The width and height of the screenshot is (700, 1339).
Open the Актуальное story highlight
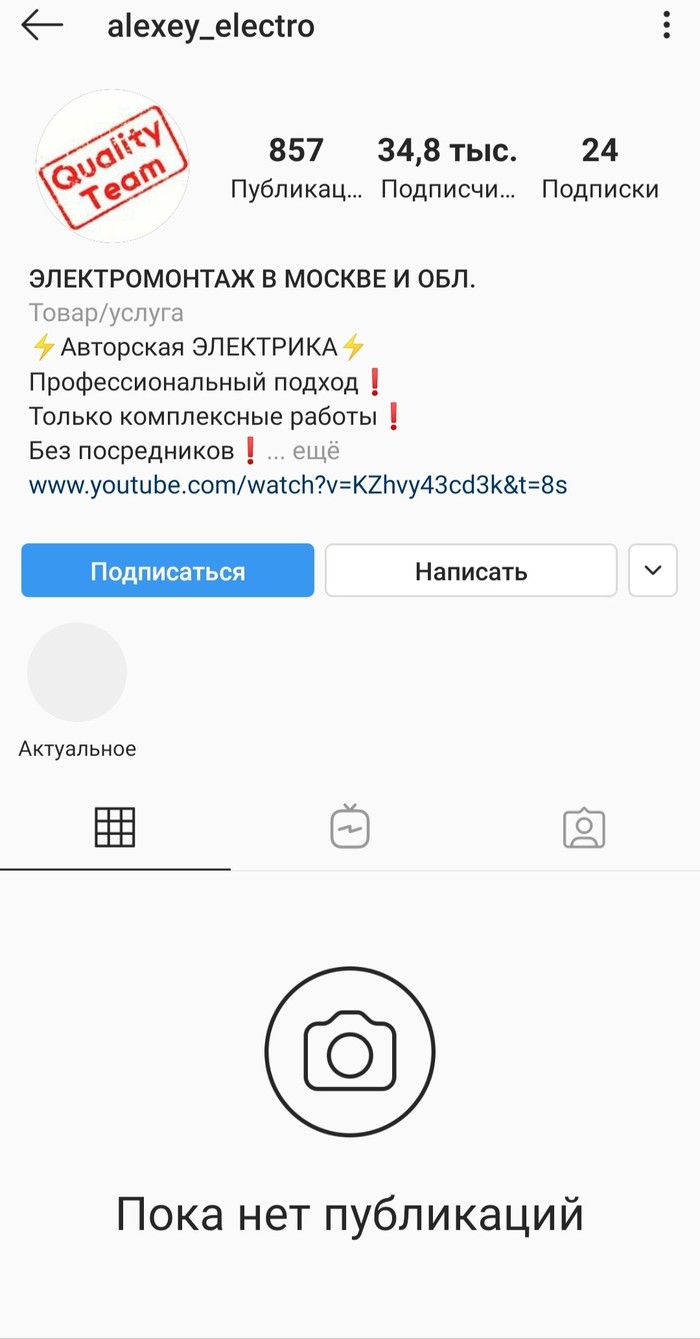(x=77, y=673)
